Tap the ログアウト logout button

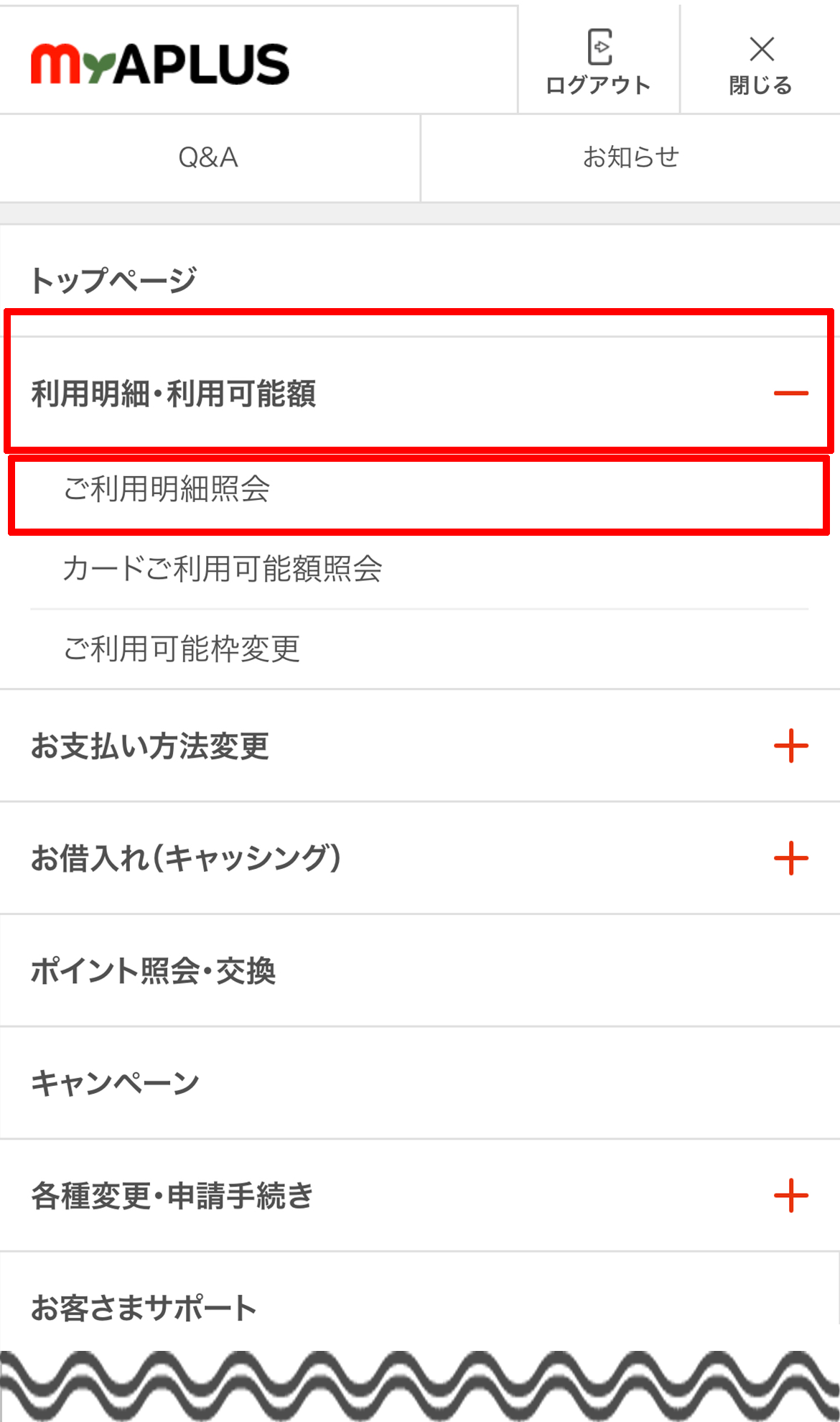598,62
